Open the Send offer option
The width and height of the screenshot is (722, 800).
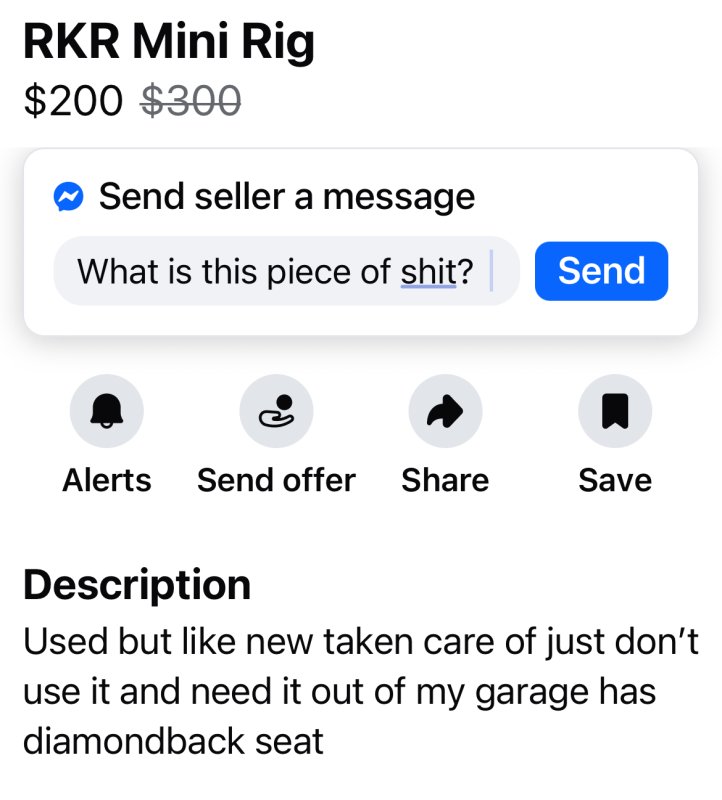click(x=276, y=412)
